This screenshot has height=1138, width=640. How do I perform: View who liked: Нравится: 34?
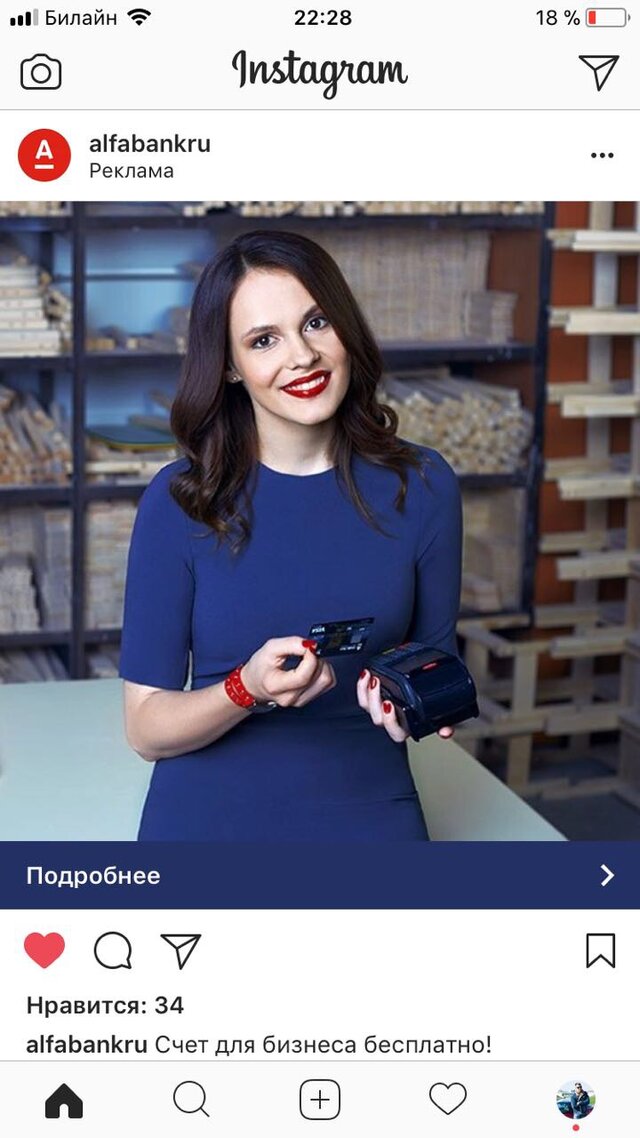[x=105, y=1005]
